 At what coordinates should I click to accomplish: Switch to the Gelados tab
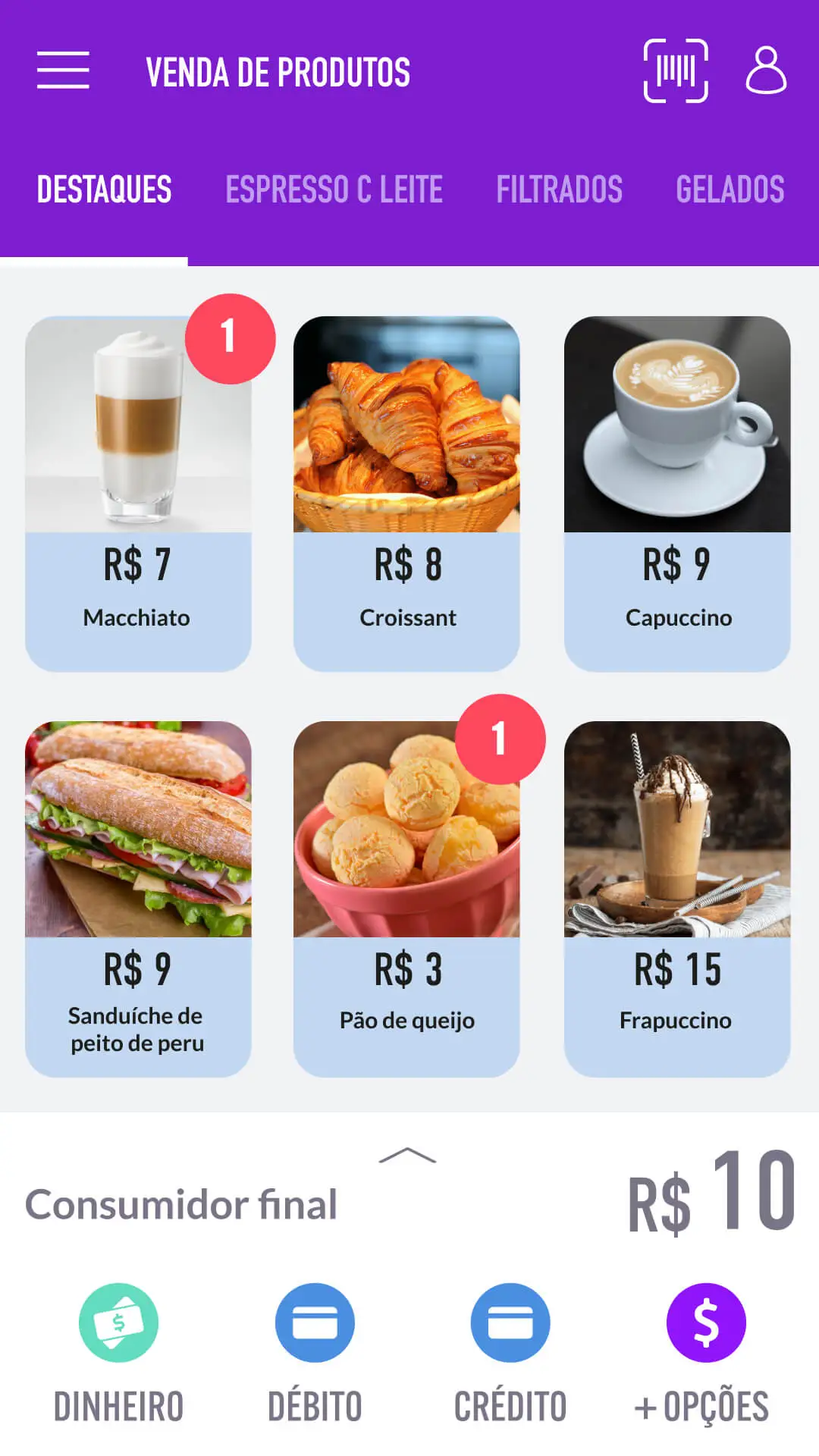(x=730, y=190)
